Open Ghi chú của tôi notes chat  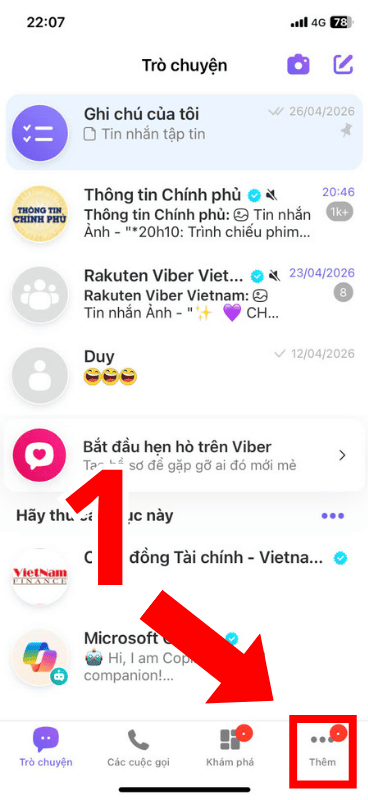184,126
